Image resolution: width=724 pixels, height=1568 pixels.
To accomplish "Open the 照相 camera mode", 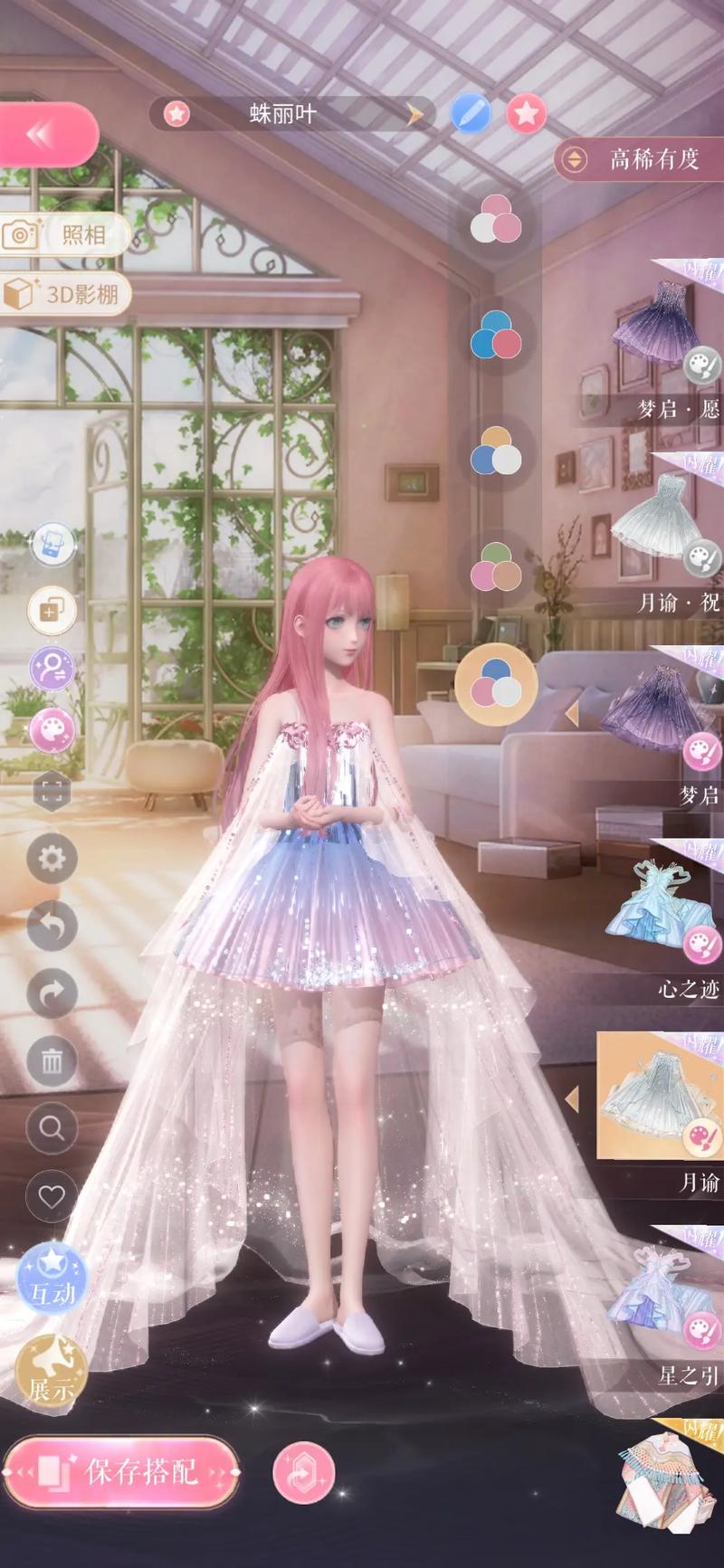I will (x=65, y=235).
